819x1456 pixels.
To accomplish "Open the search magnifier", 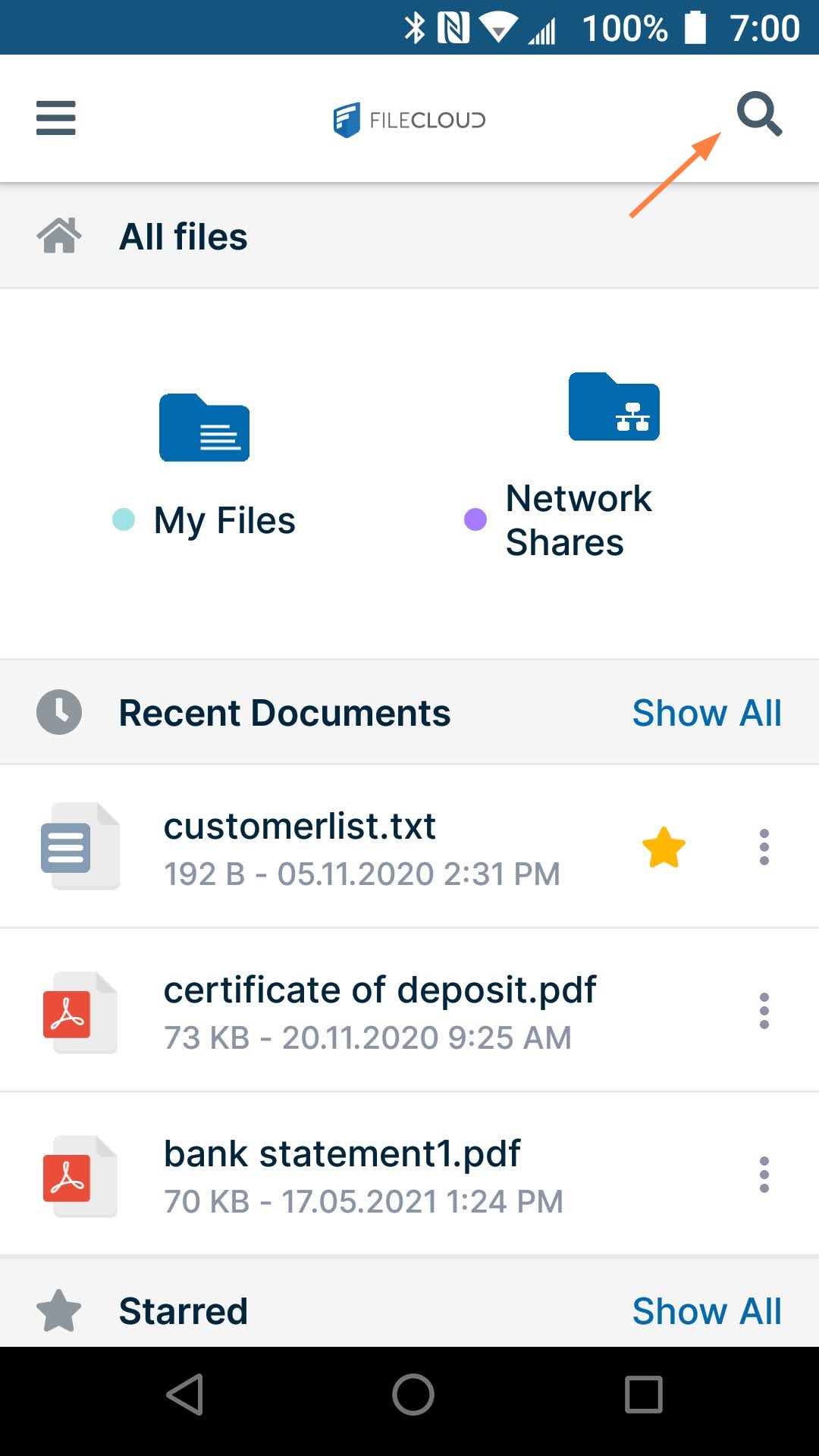I will (x=759, y=115).
